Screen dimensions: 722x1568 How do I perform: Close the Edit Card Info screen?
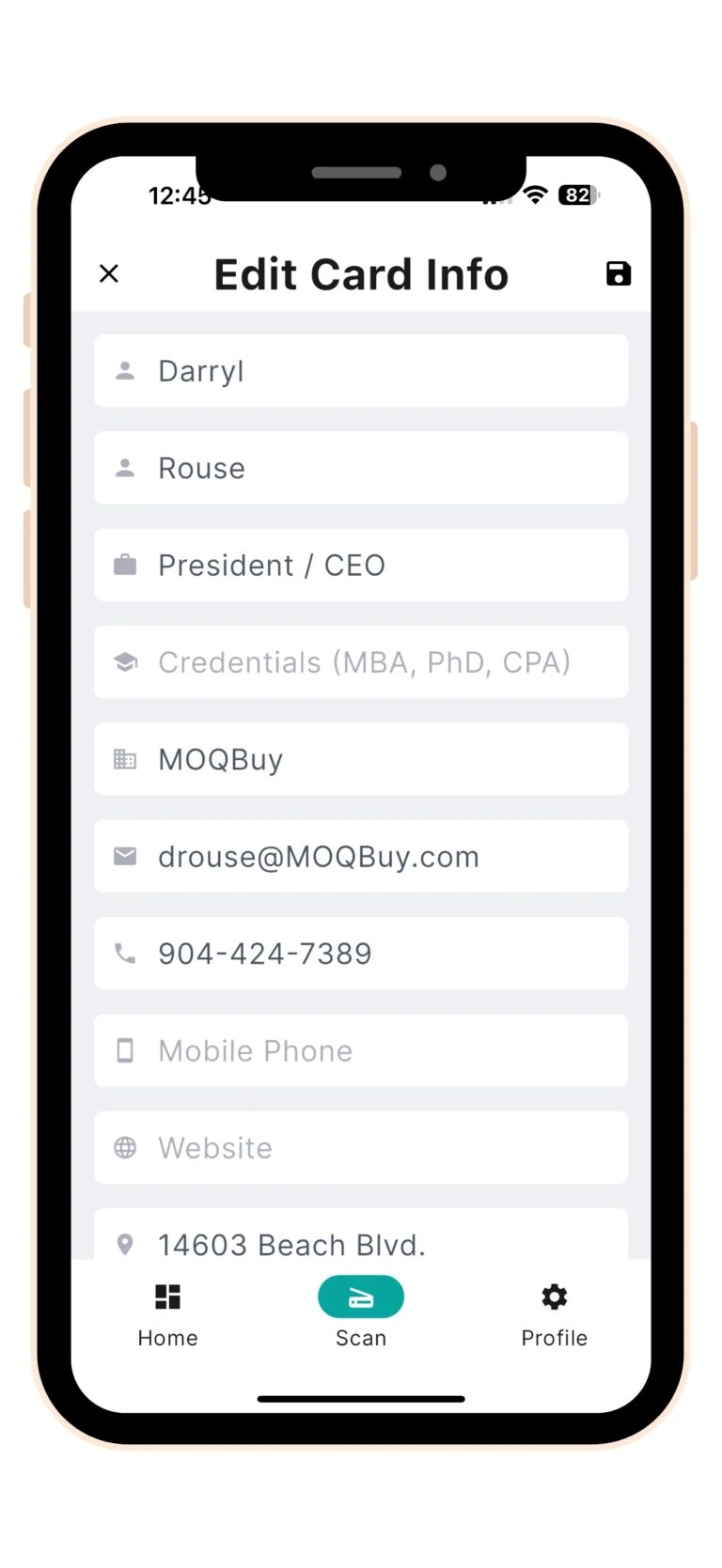[109, 273]
